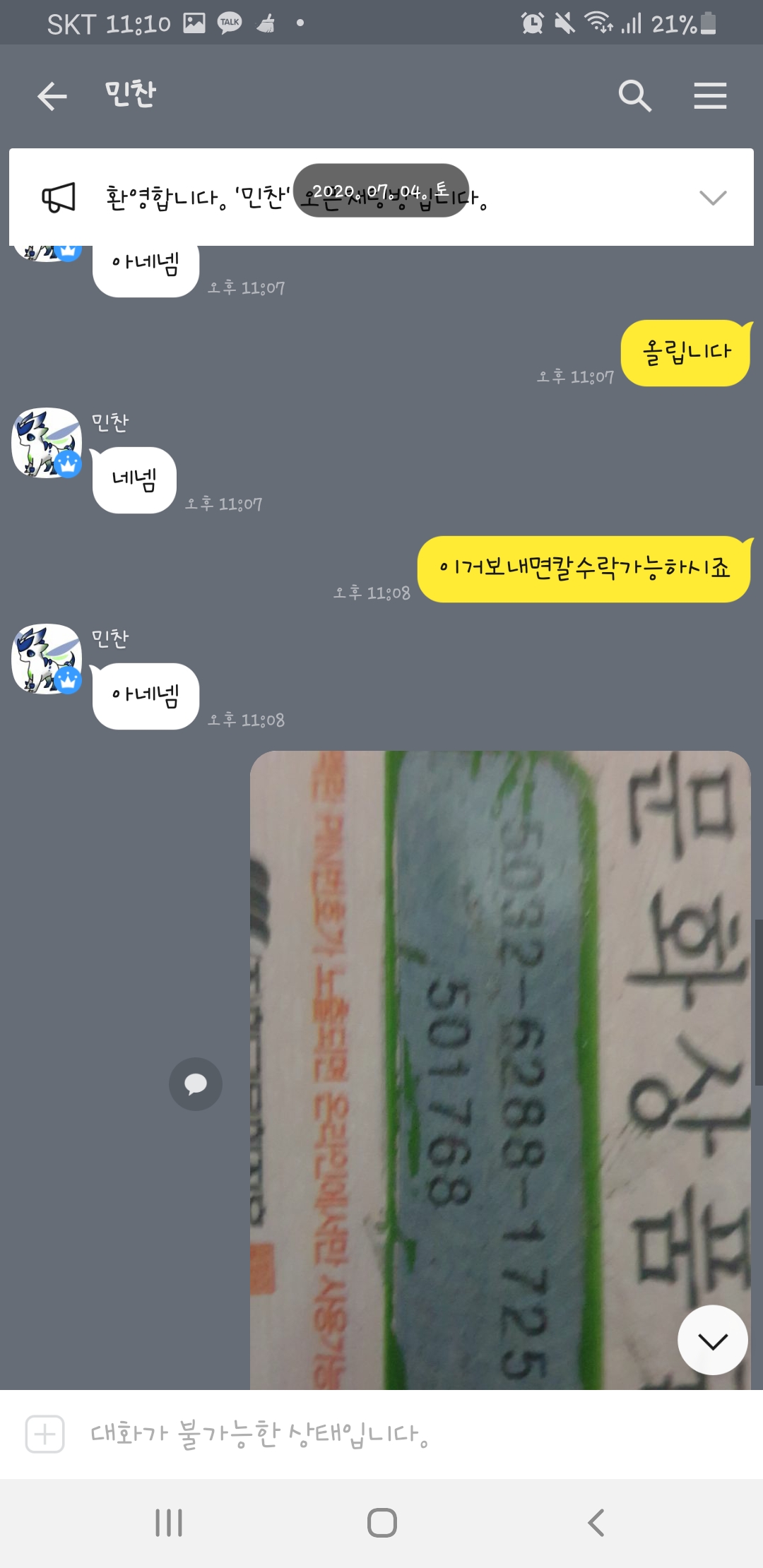Tap the system home button
Screen dimensions: 763x1568
(381, 1523)
